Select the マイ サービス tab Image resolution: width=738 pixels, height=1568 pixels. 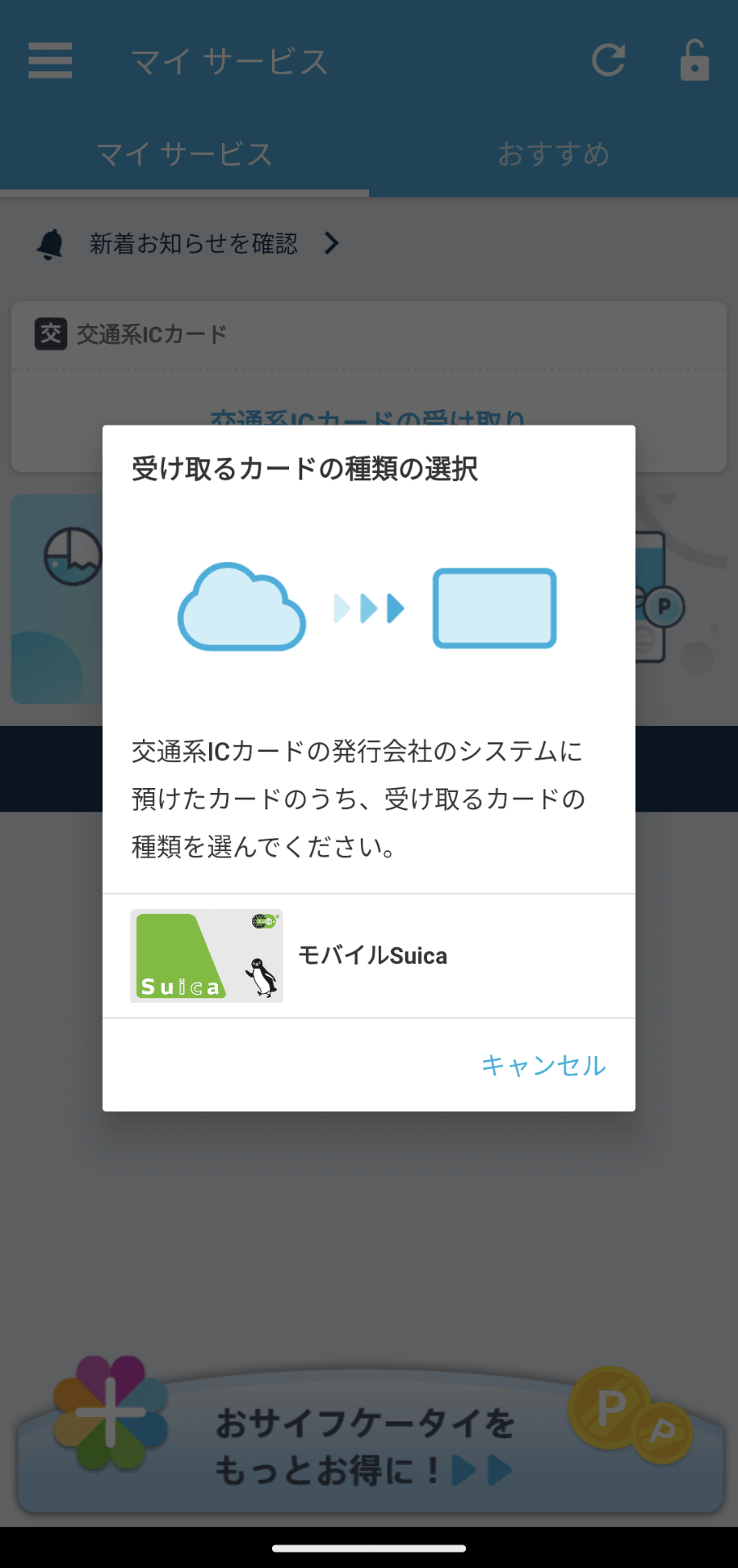point(184,154)
